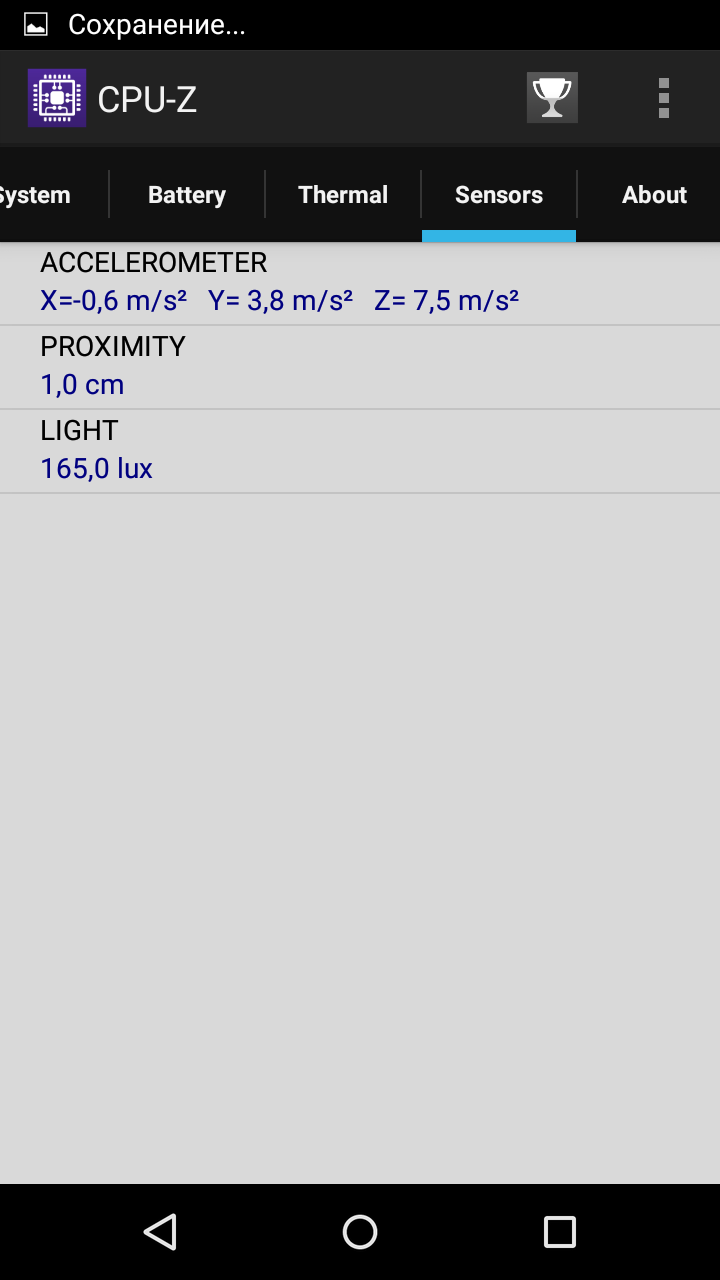Screen dimensions: 720x1280
Task: Open the Thermal tab
Action: 343,195
